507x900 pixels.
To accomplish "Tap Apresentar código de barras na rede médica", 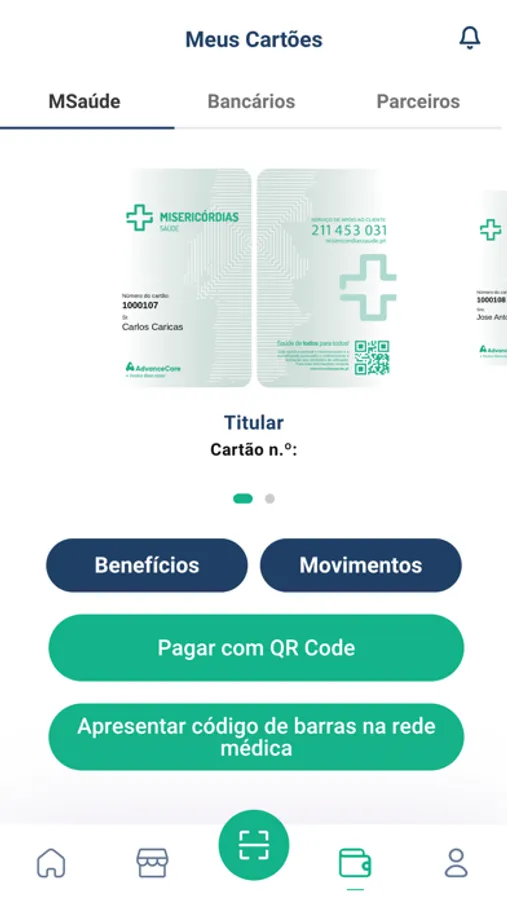I will (256, 737).
